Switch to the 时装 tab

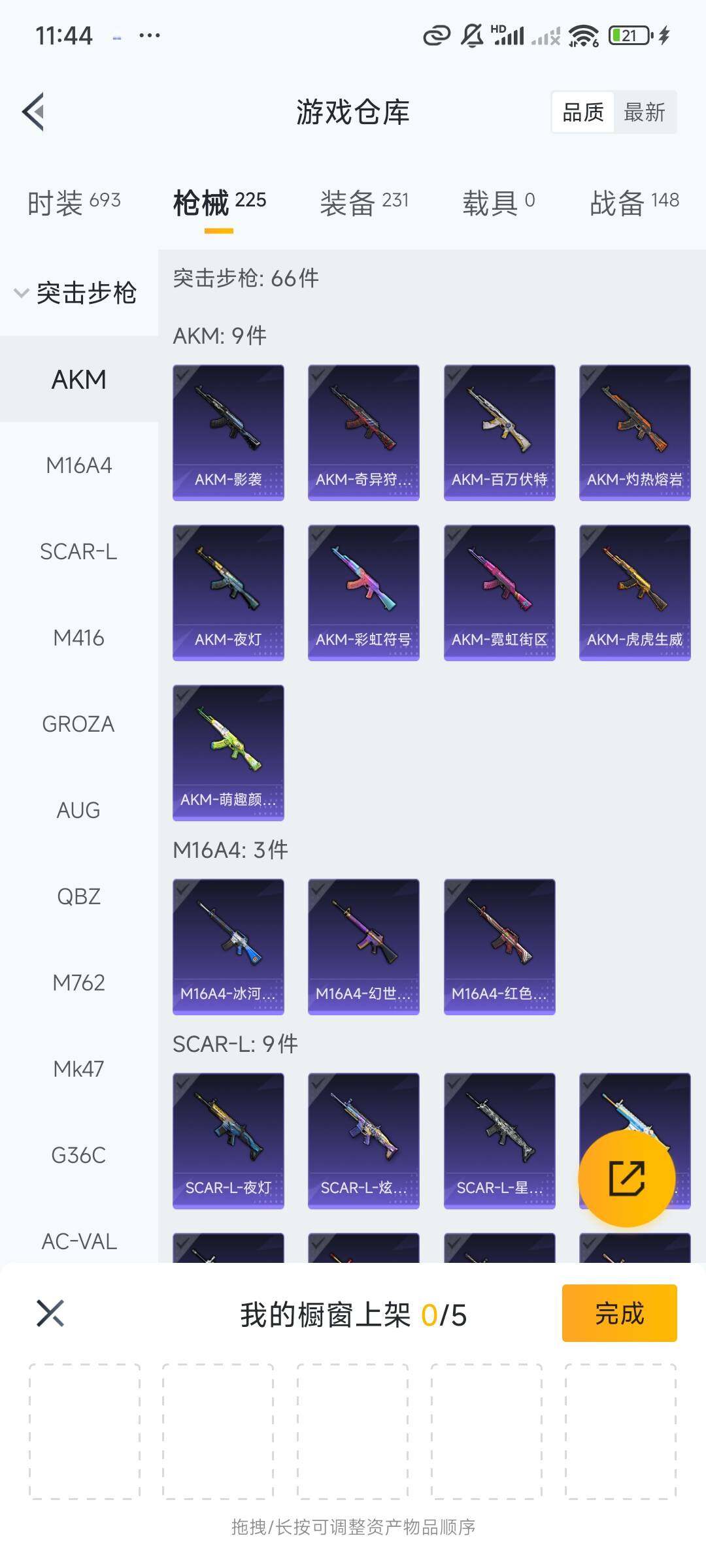pos(74,202)
